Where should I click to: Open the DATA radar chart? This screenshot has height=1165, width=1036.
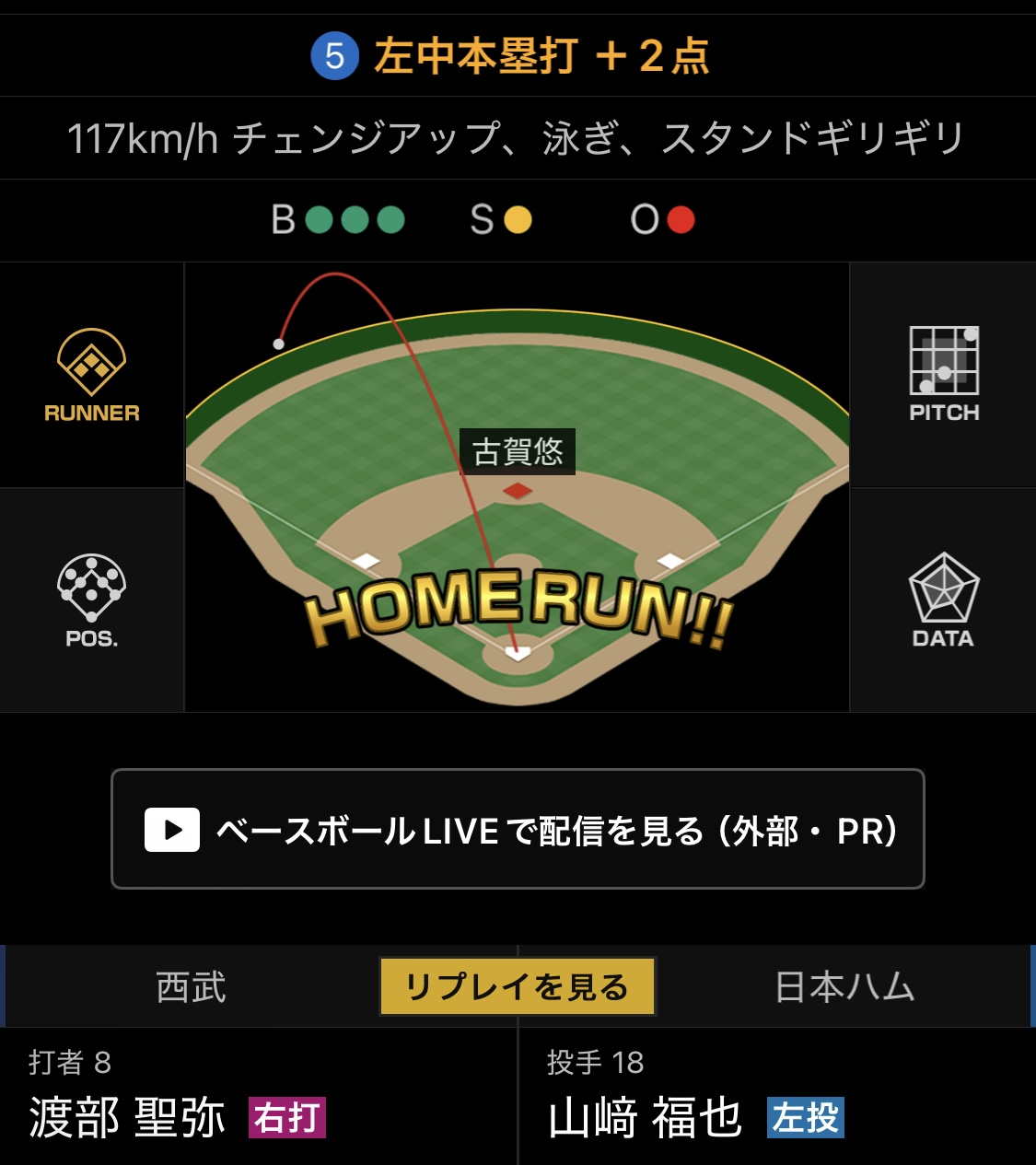coord(943,600)
